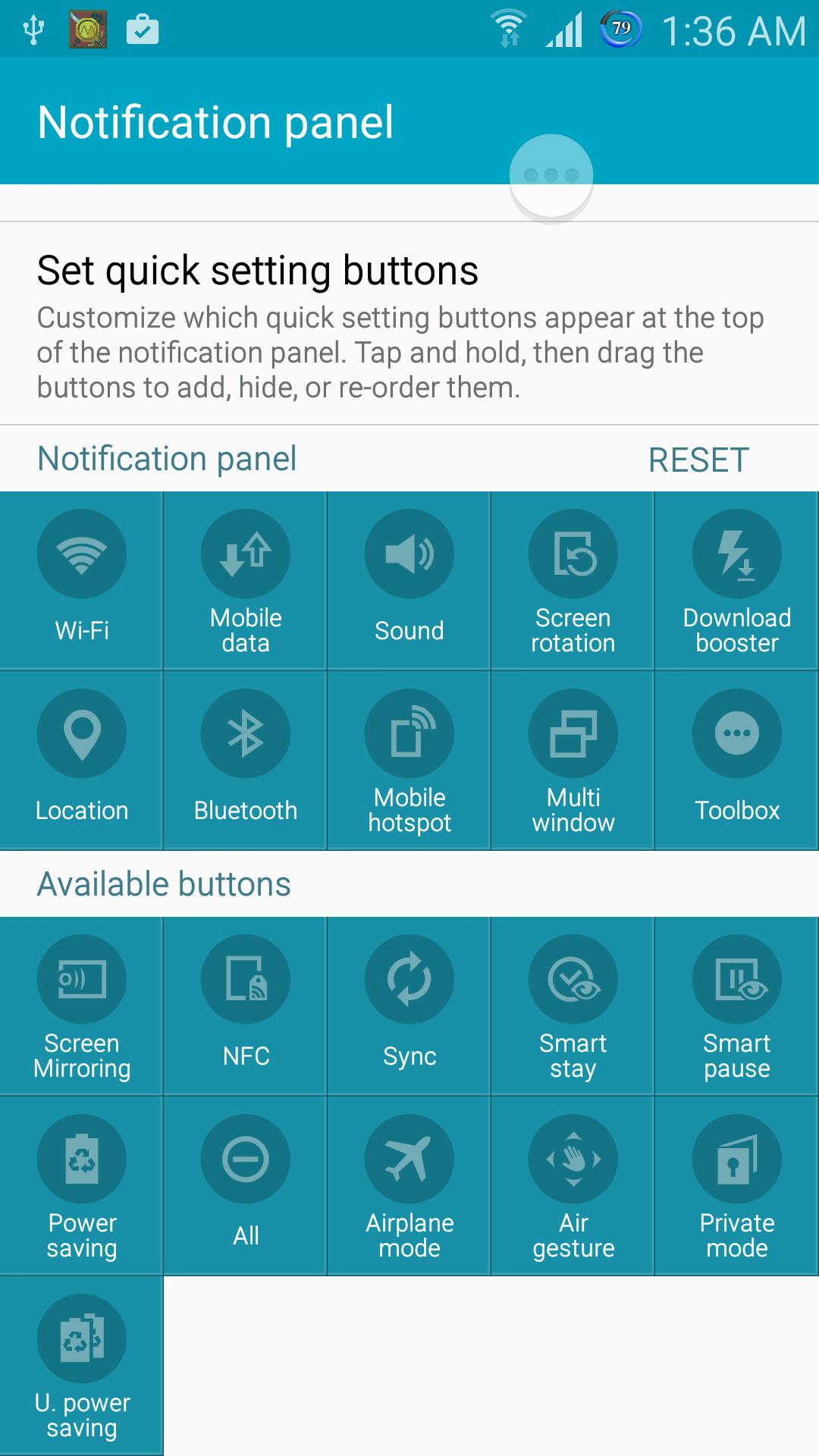The height and width of the screenshot is (1456, 819).
Task: Tap the RESET button
Action: (x=698, y=460)
